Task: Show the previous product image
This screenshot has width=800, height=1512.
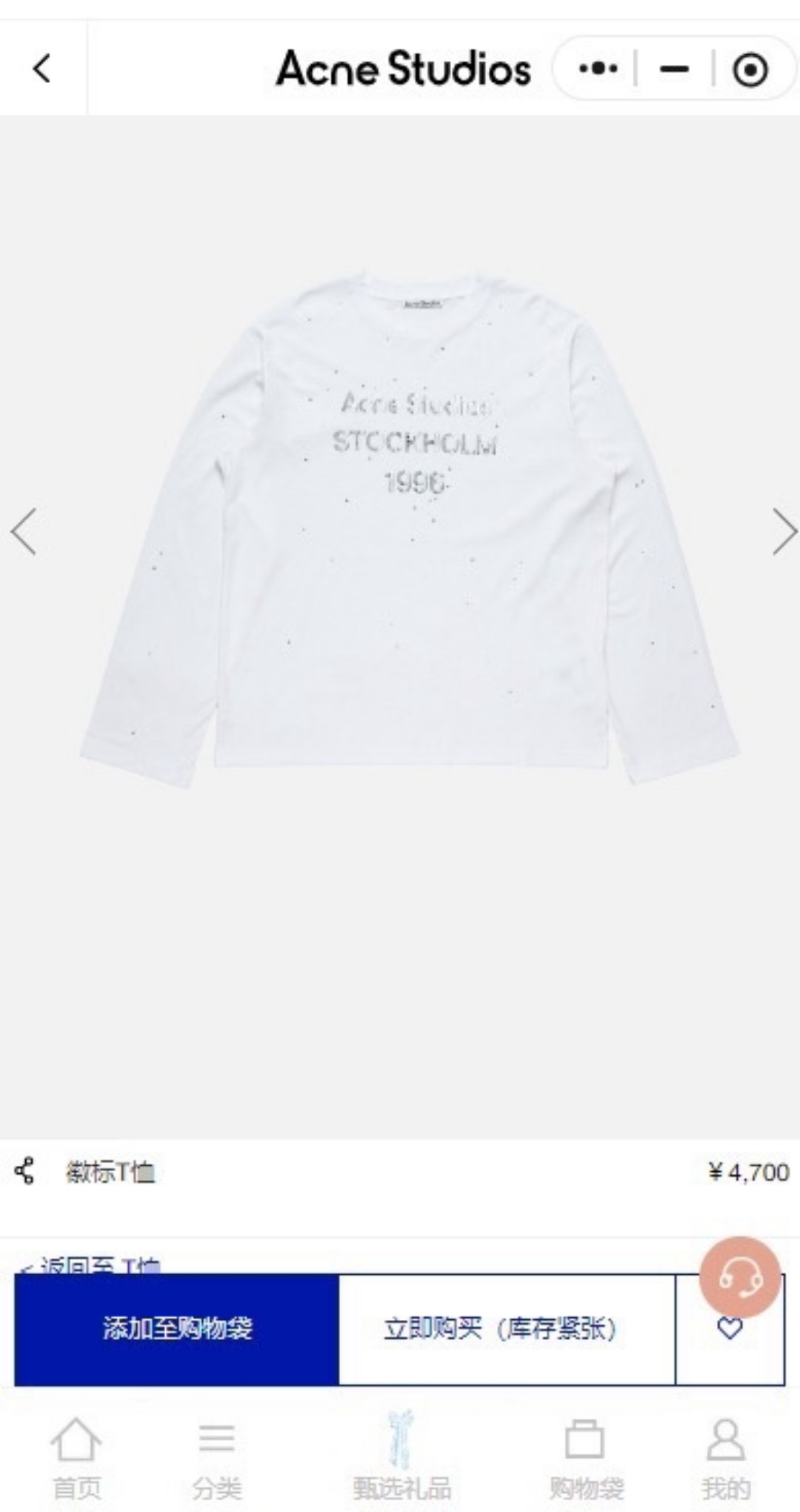Action: tap(23, 531)
